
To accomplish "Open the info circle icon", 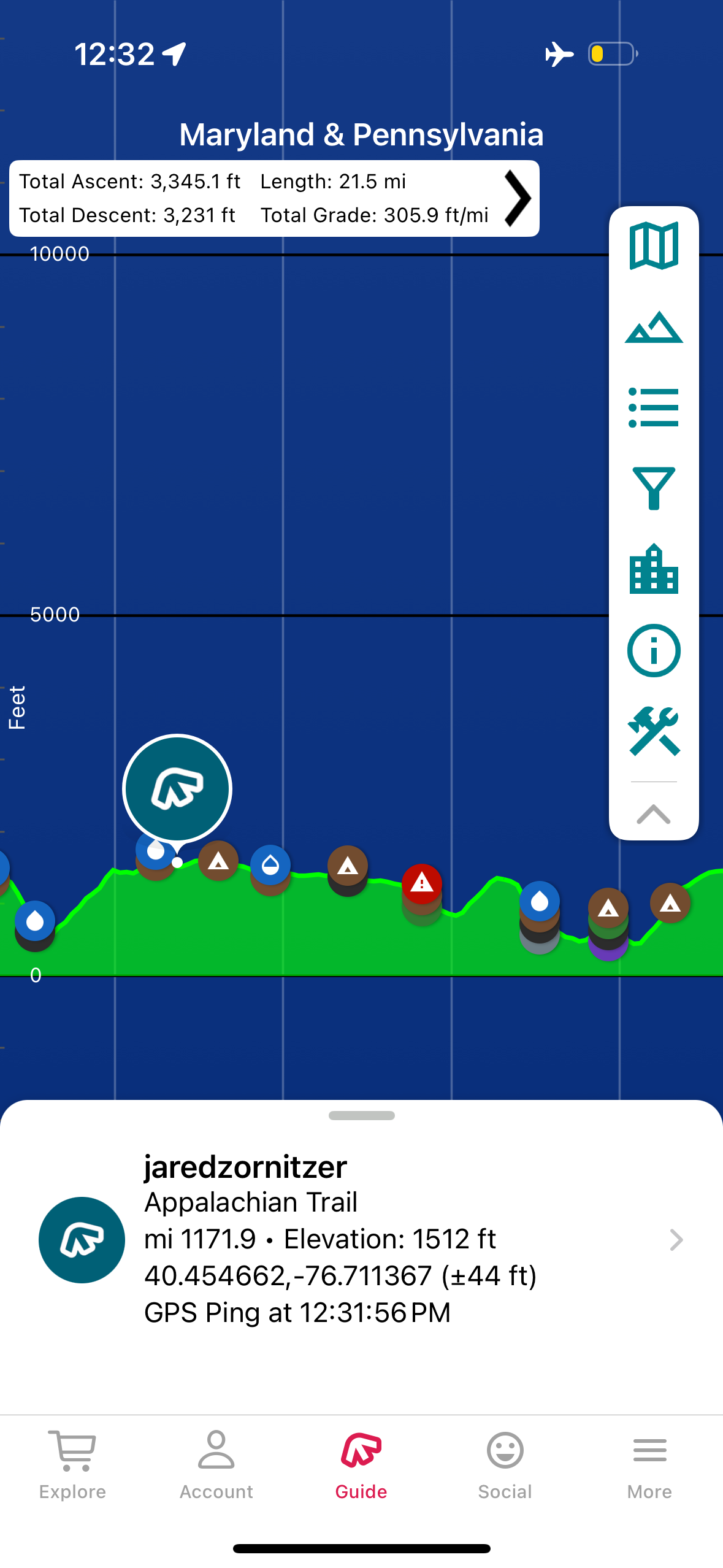I will (654, 650).
